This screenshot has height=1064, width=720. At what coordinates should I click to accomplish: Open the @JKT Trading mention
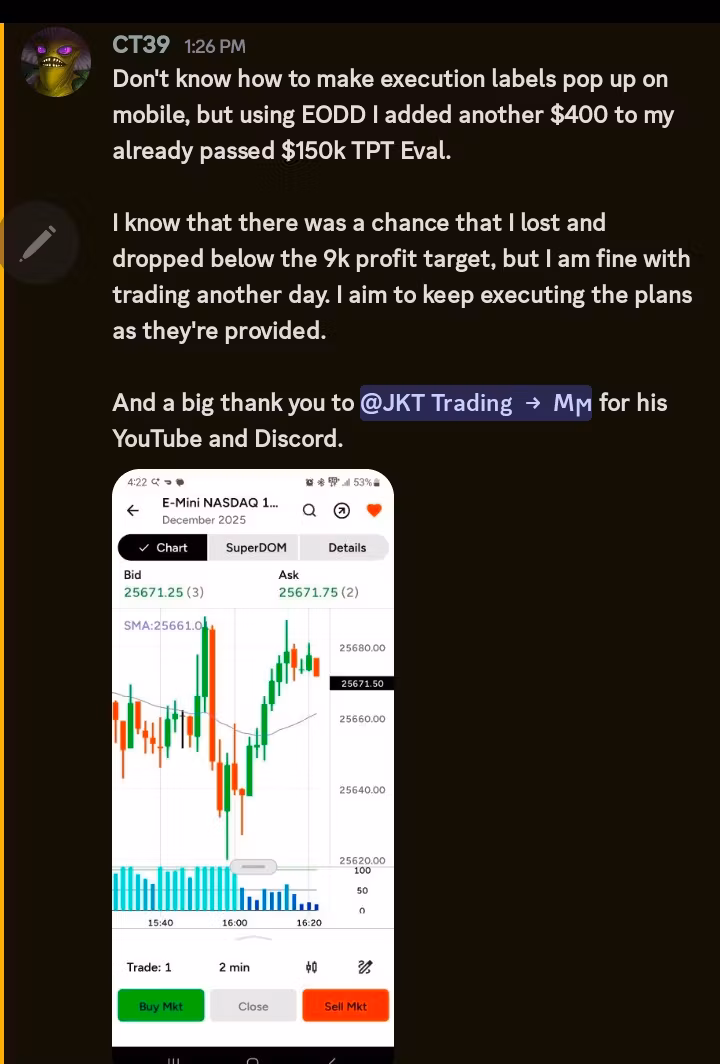(475, 403)
